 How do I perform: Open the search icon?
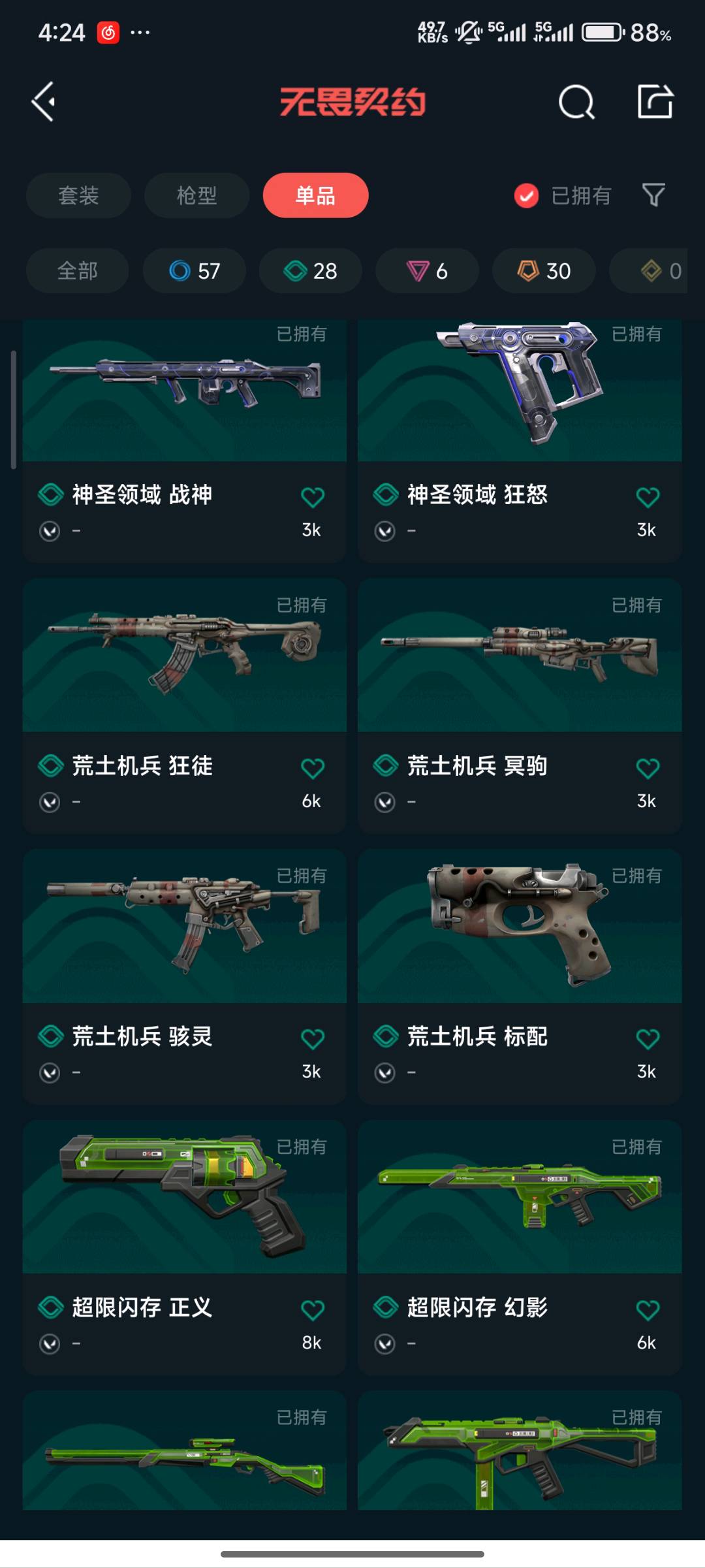(576, 102)
